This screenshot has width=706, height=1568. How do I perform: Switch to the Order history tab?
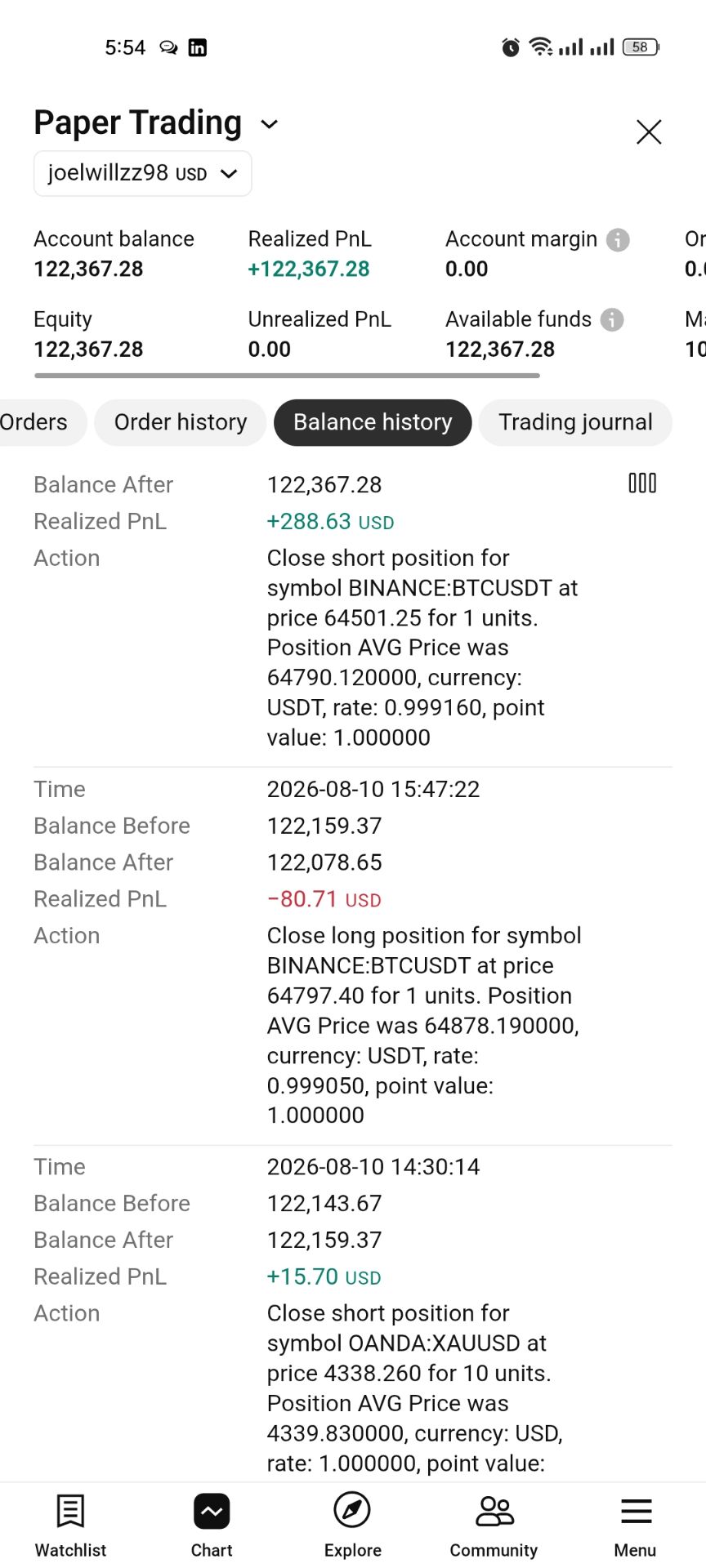181,422
